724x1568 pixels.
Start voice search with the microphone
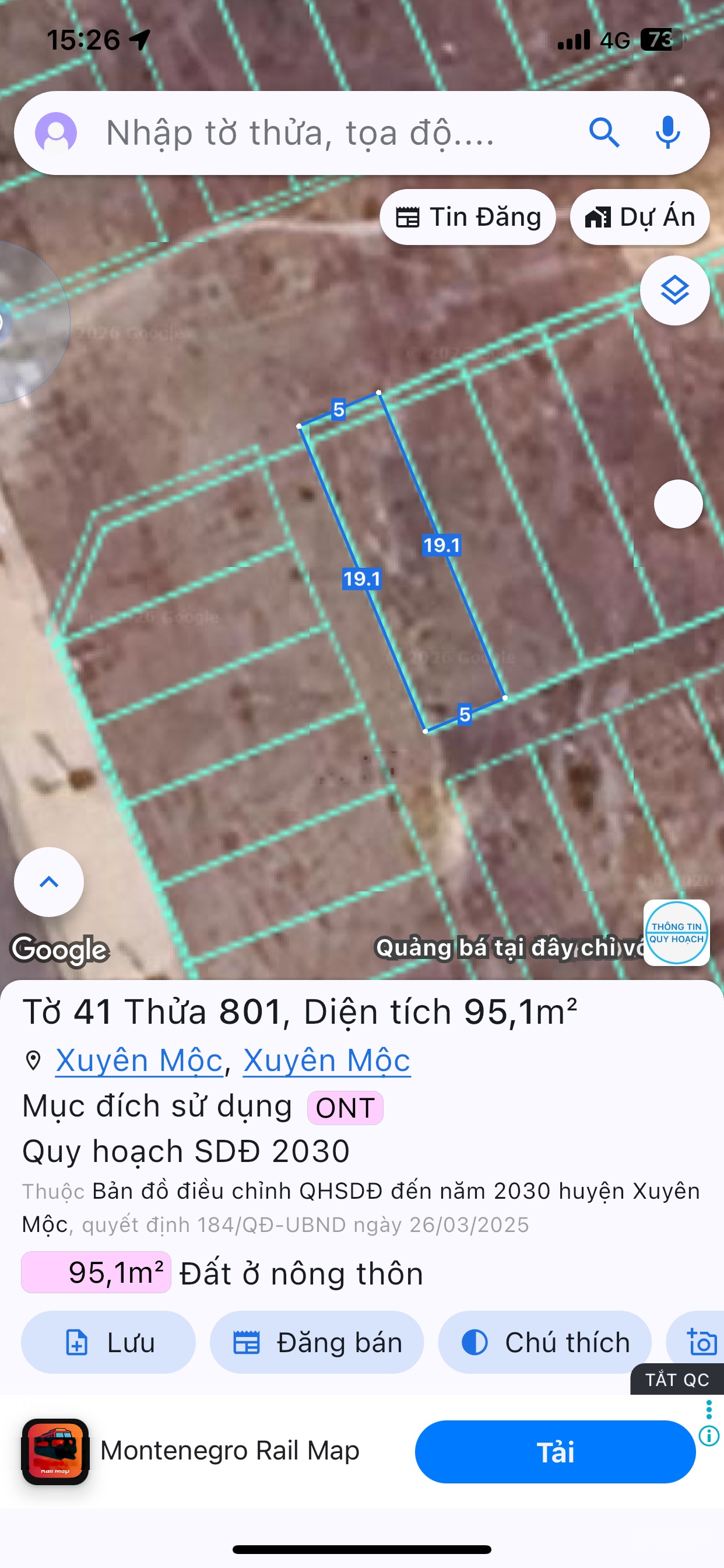tap(667, 132)
